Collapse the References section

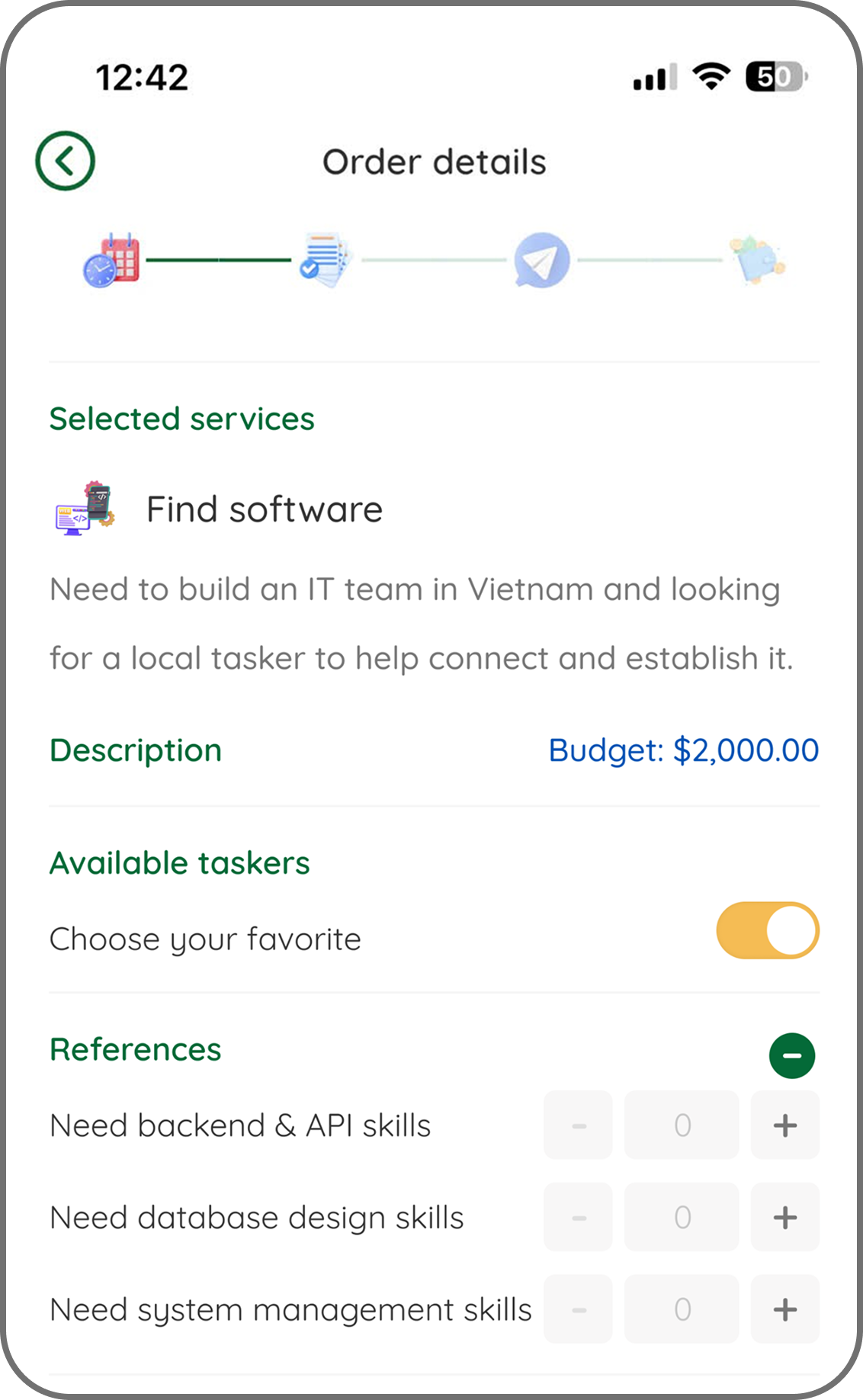tap(791, 1055)
